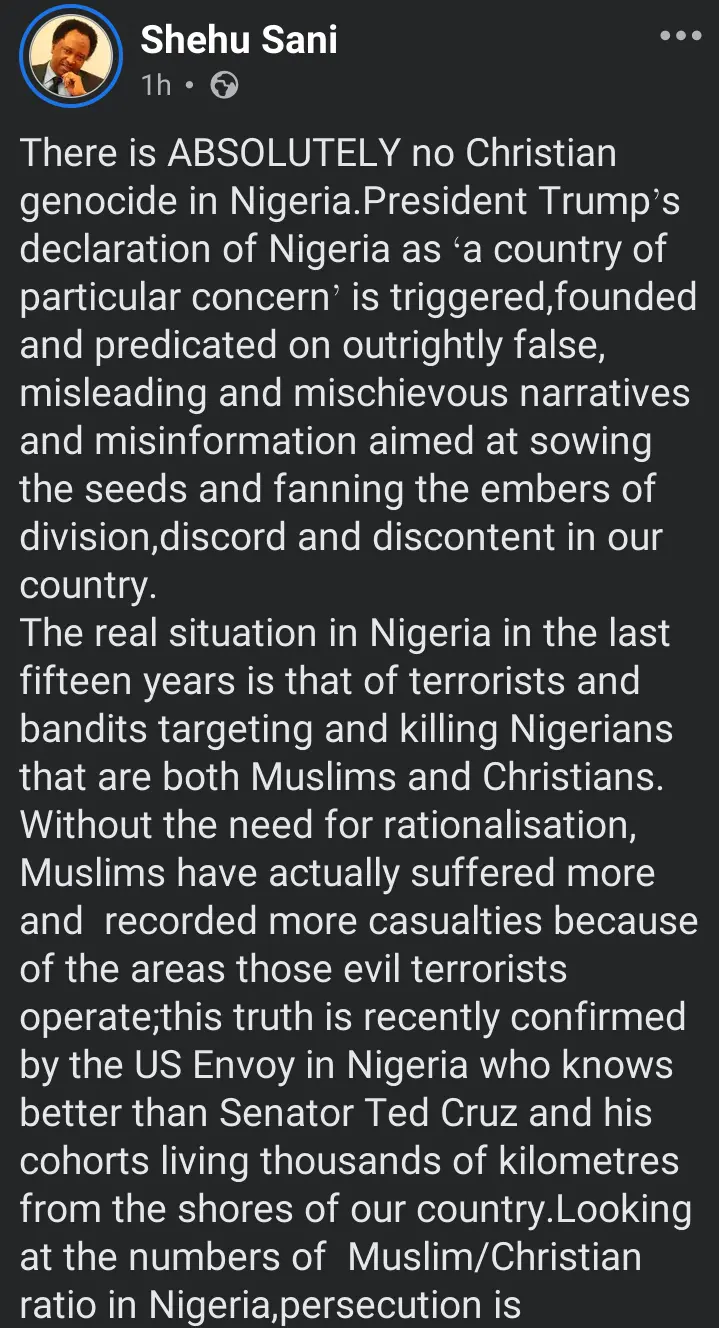Open the post's three-dot options menu

[680, 37]
